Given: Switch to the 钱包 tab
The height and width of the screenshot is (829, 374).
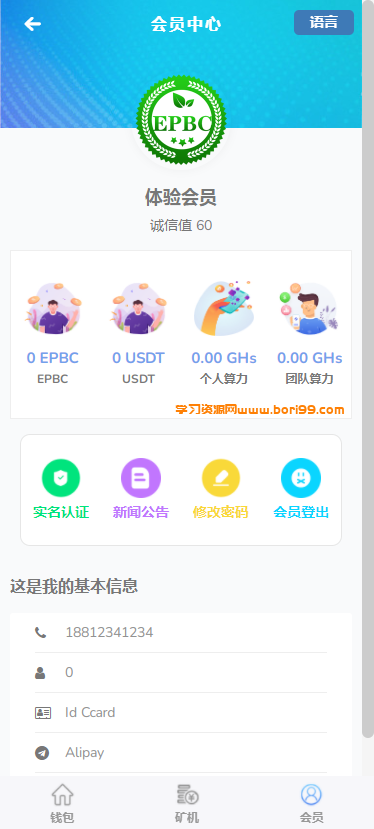Looking at the screenshot, I should [62, 803].
